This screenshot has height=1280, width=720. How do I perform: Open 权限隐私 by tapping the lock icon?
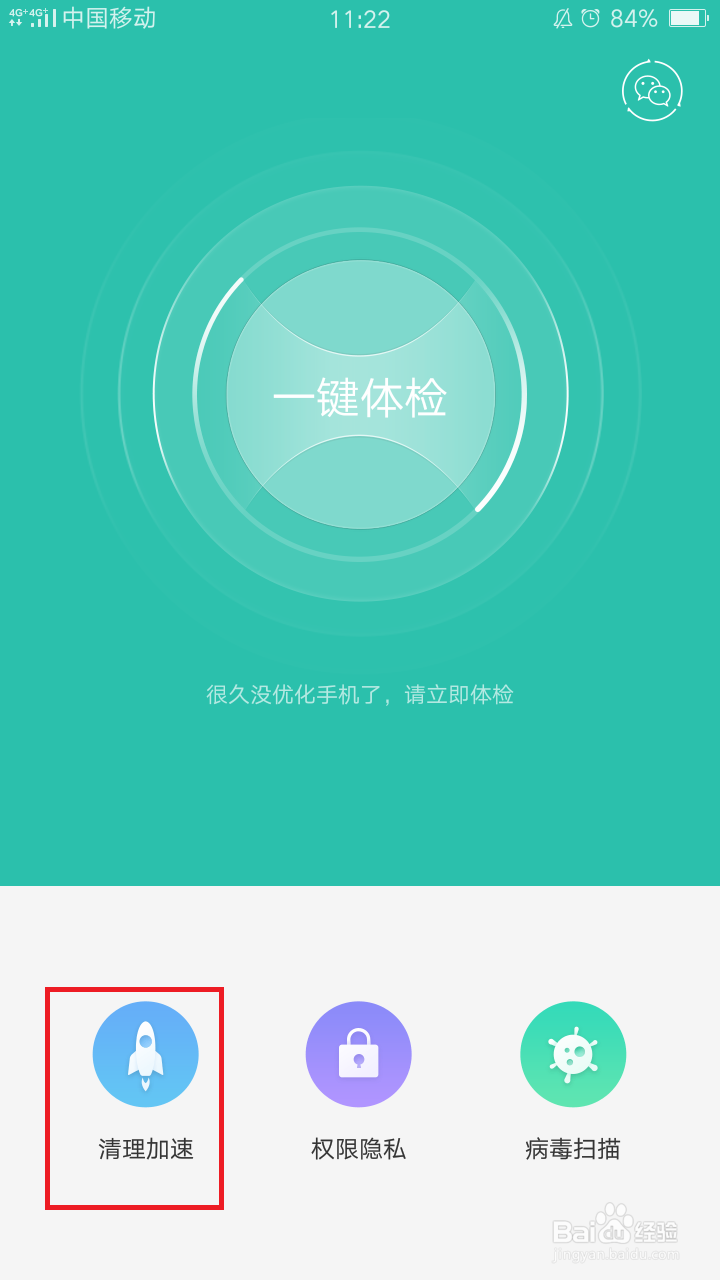(x=359, y=1054)
